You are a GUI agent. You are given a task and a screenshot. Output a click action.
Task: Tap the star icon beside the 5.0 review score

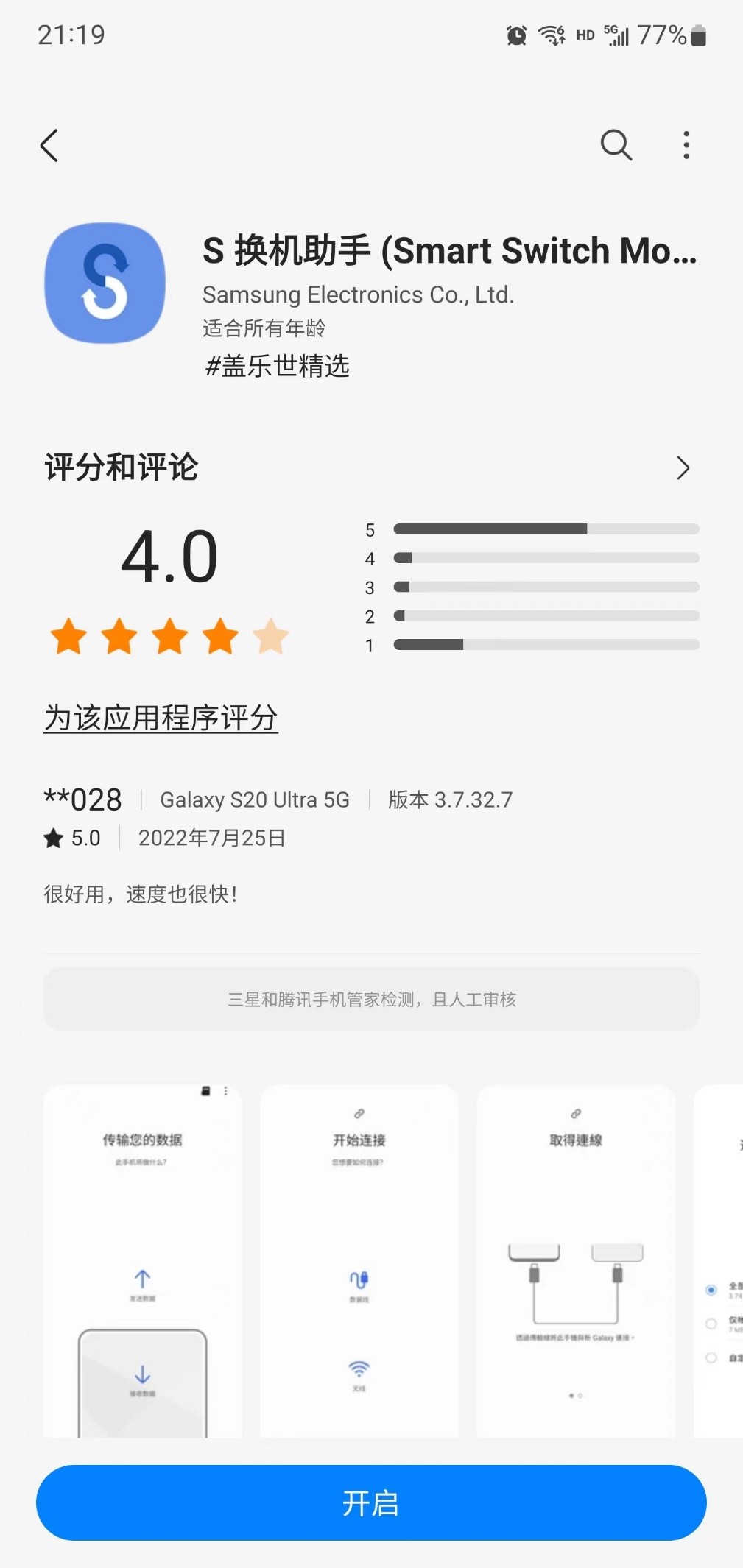pyautogui.click(x=52, y=838)
